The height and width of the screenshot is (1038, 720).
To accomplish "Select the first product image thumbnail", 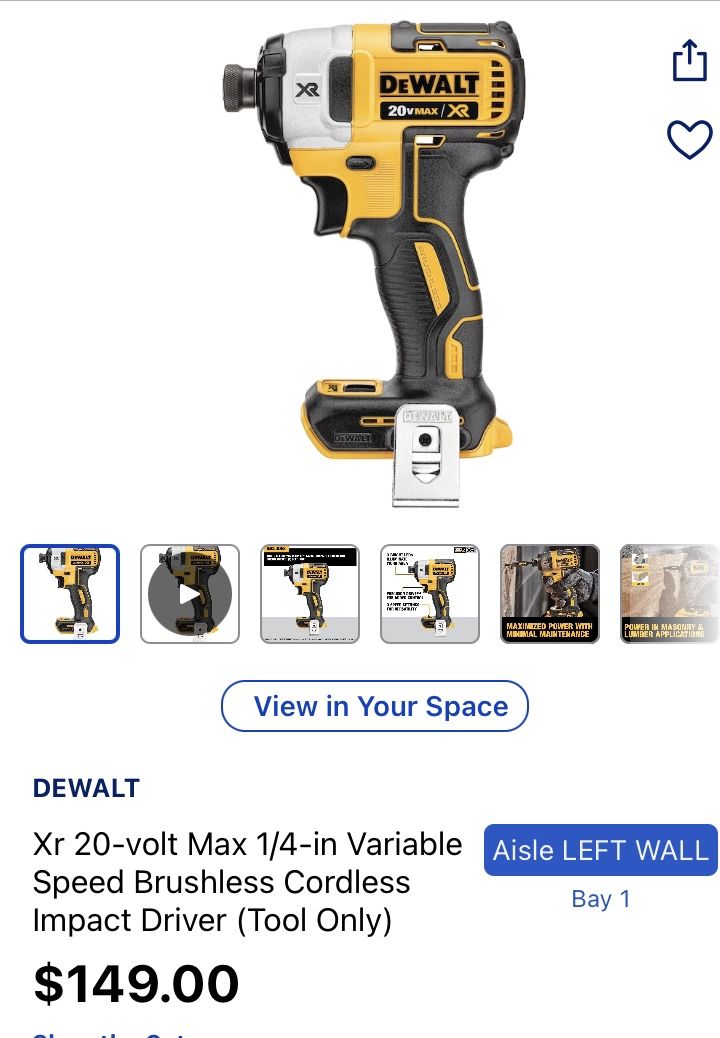I will [69, 593].
